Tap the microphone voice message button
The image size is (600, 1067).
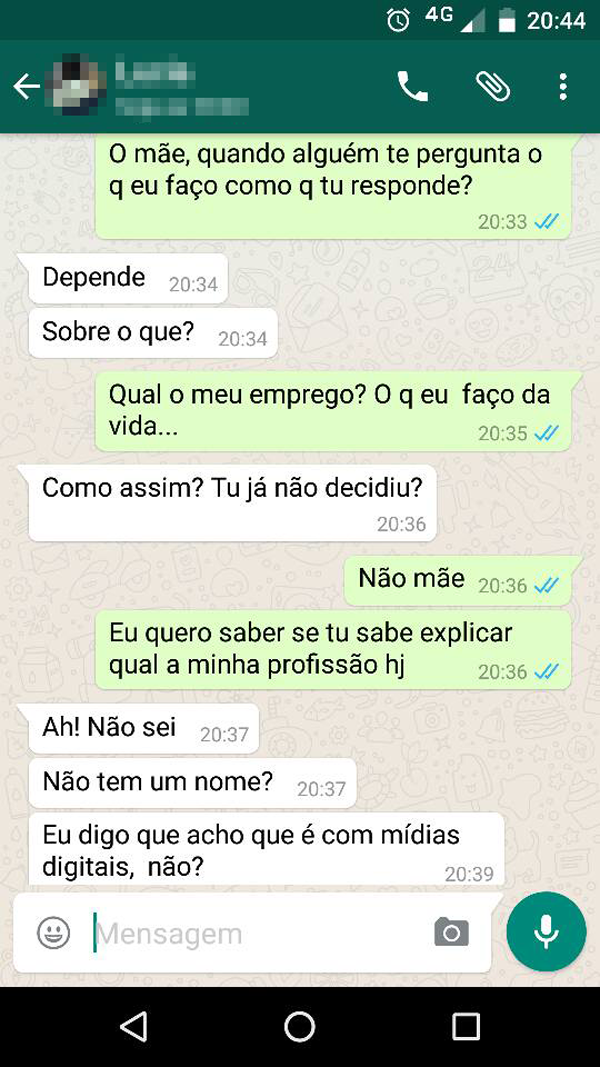[x=546, y=932]
